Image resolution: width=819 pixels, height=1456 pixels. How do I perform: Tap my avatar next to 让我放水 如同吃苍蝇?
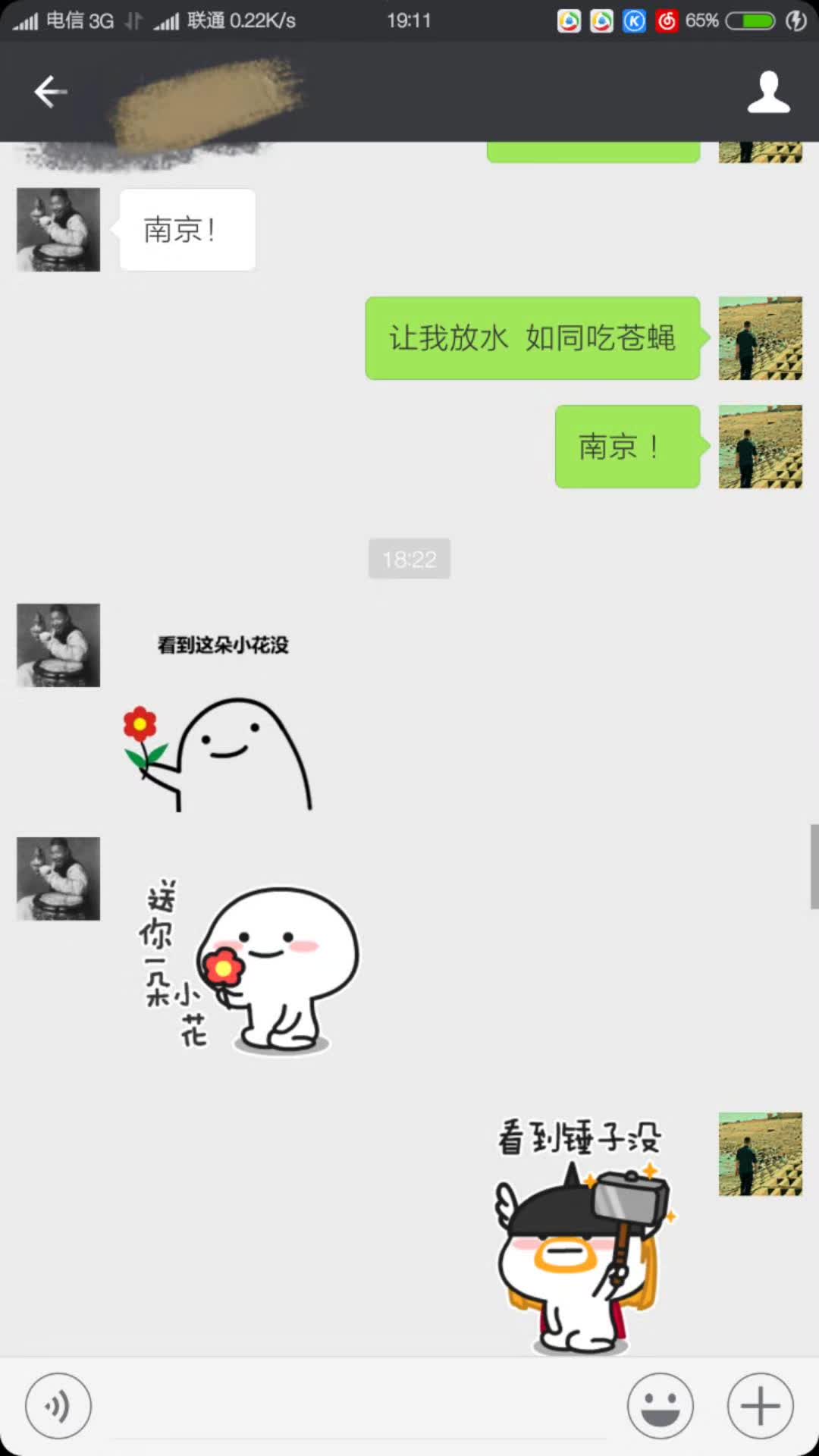[x=760, y=338]
